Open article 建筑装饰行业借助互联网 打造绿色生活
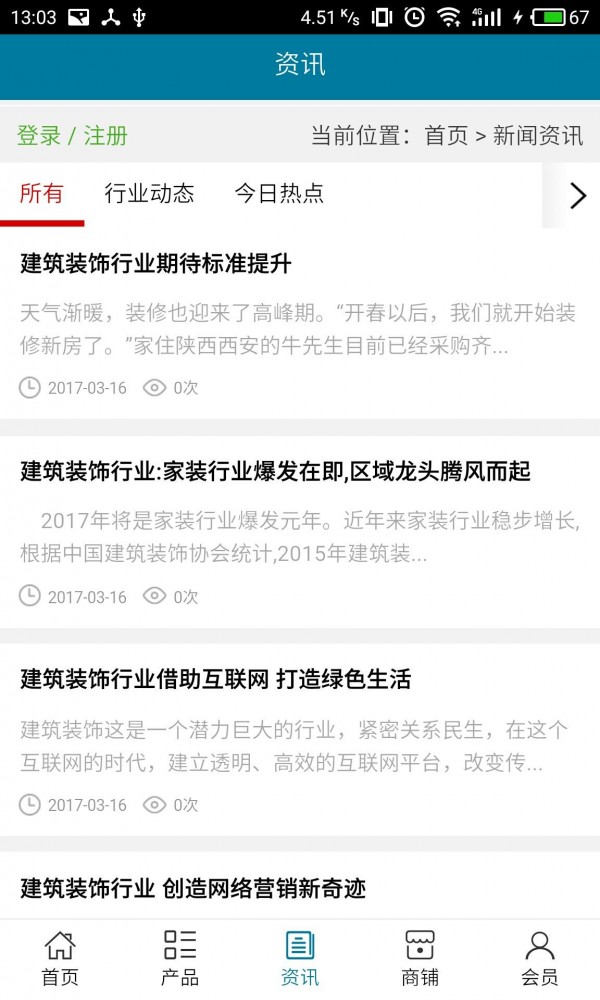 tap(215, 679)
